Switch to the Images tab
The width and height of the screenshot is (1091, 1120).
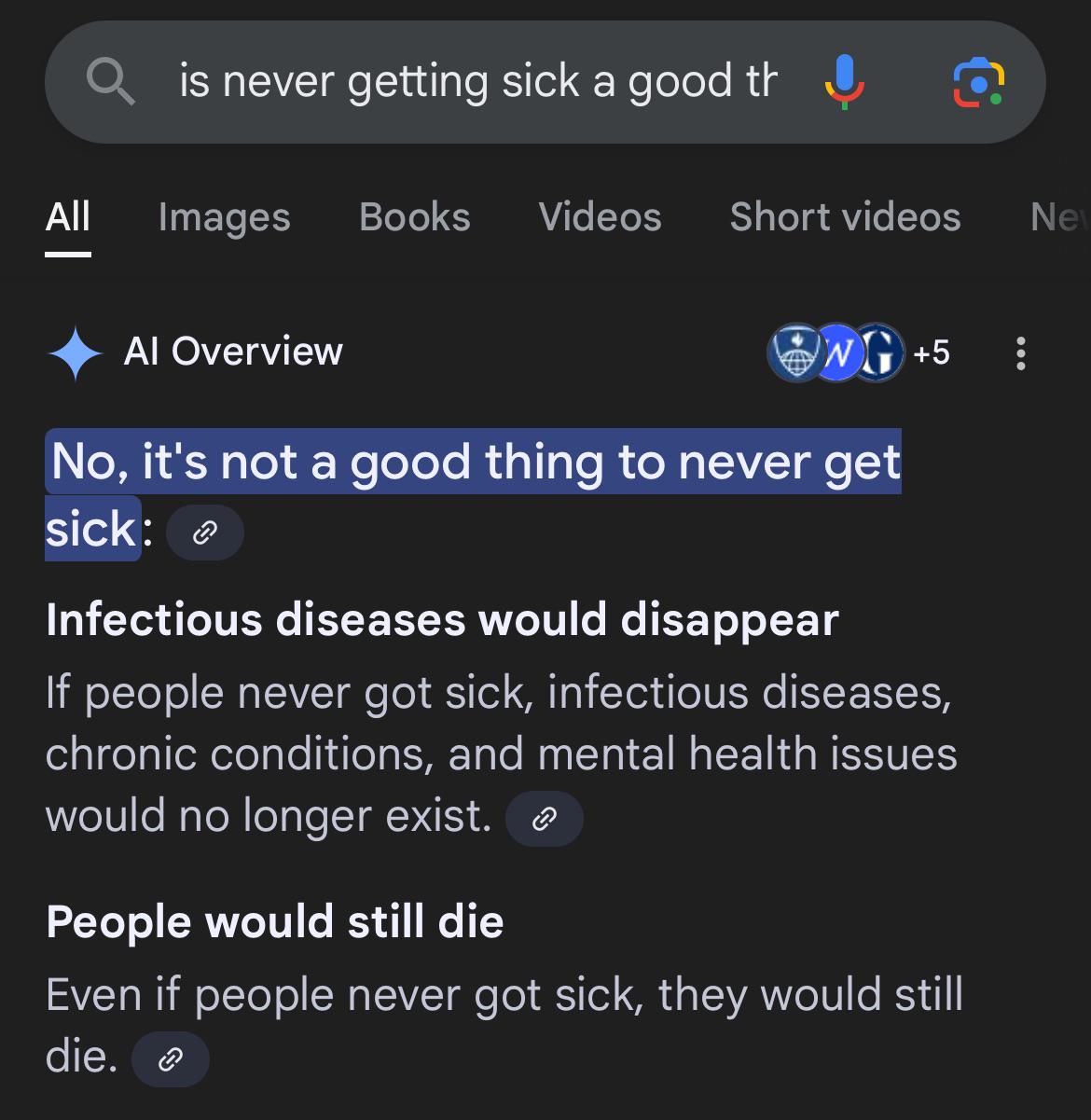click(224, 217)
